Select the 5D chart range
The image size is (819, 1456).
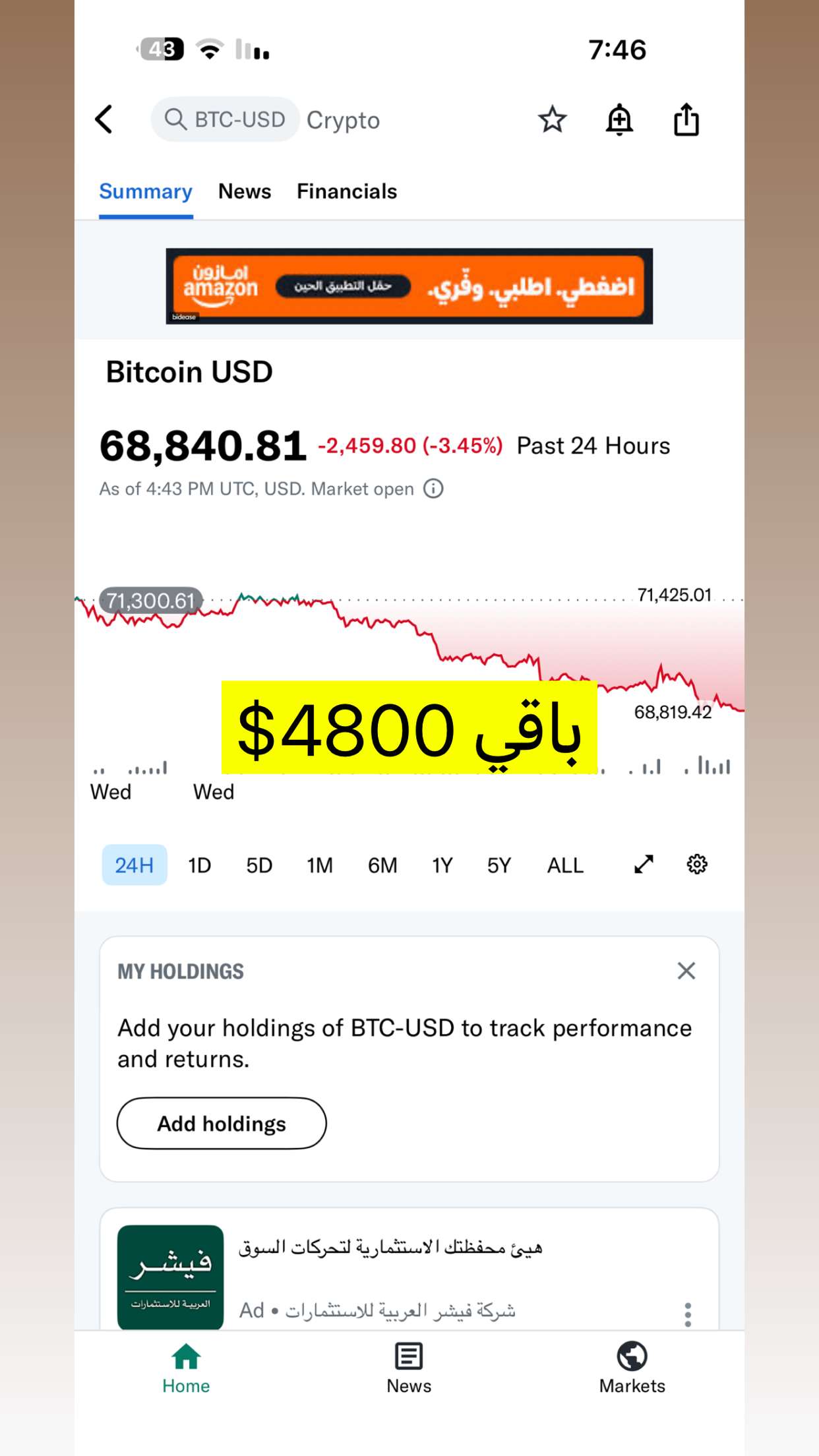[x=259, y=865]
